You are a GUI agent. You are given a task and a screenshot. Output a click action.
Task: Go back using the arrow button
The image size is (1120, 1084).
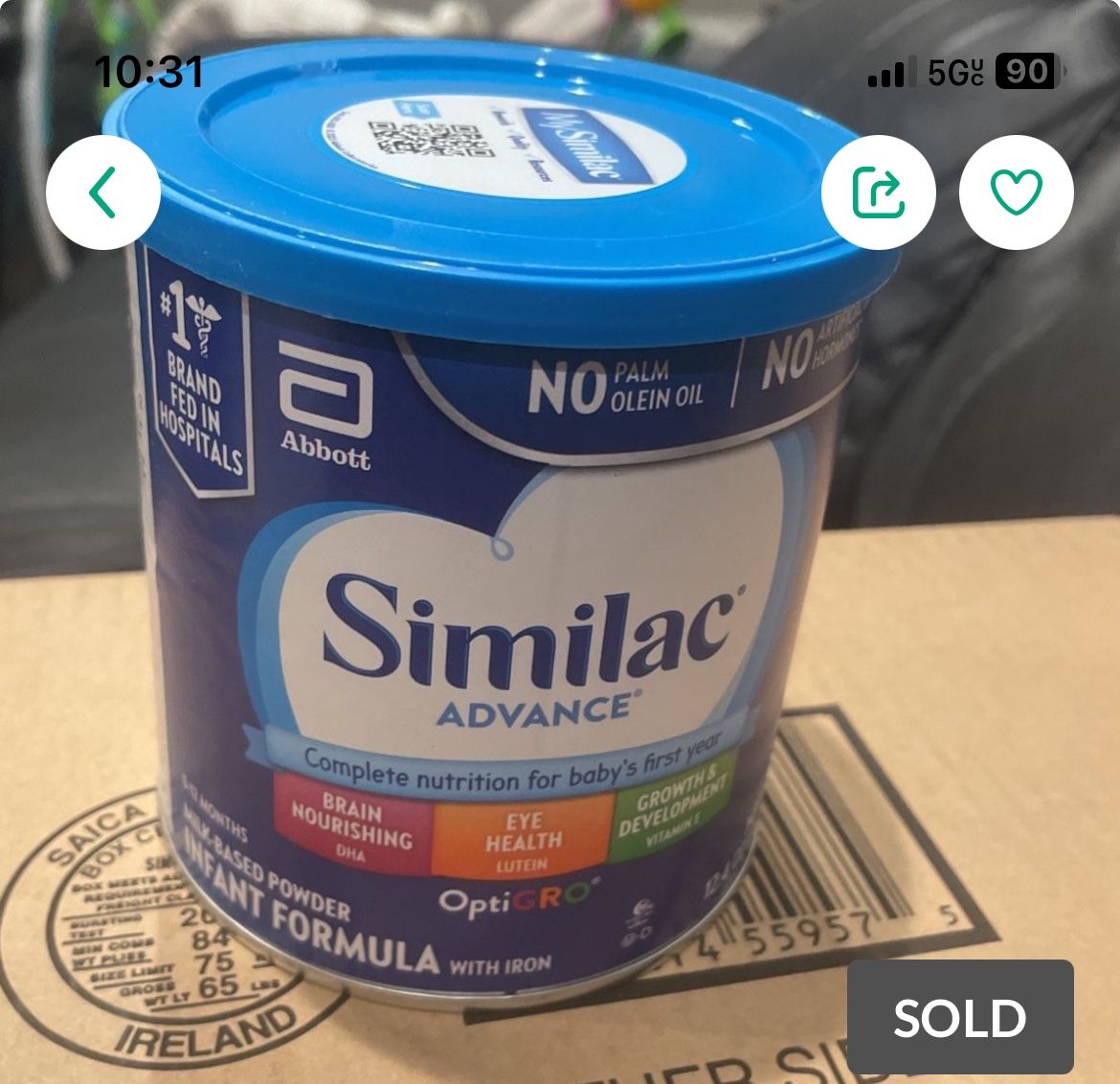click(x=103, y=192)
